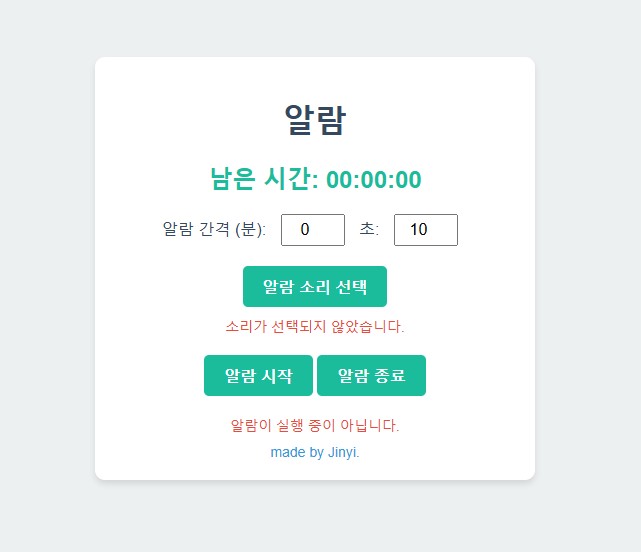Tap the alarm interval minutes field
This screenshot has width=641, height=552.
coord(312,230)
